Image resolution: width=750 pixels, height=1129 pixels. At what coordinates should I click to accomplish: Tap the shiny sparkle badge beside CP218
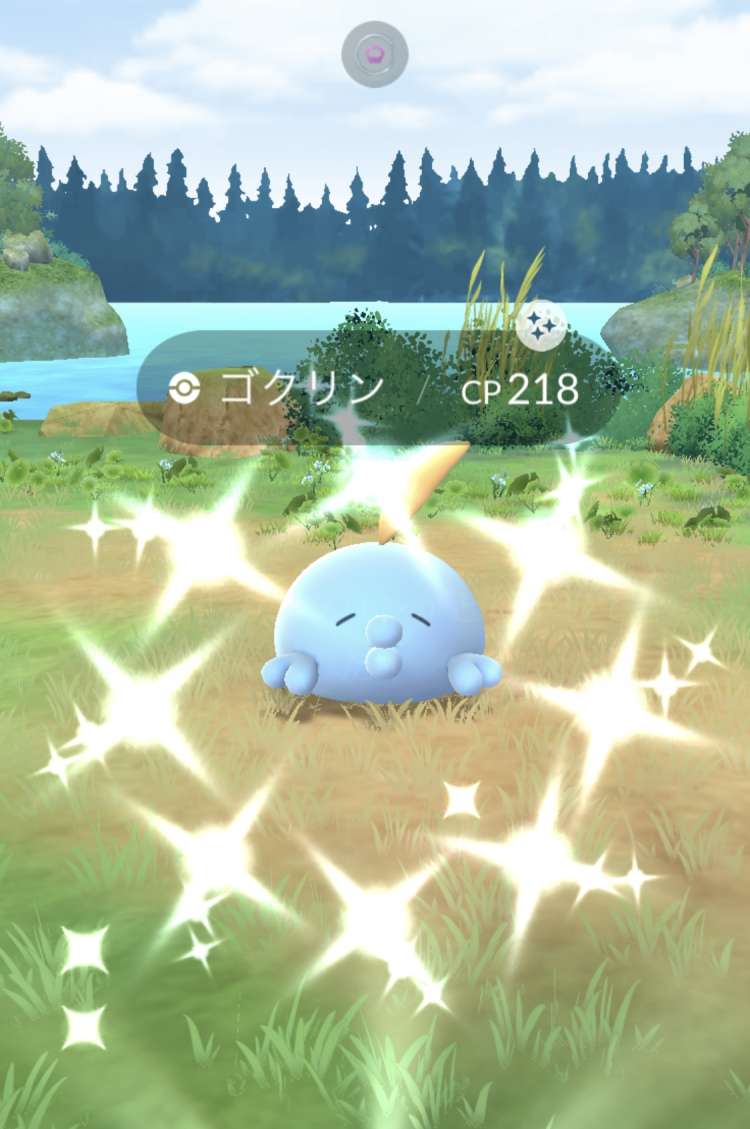(542, 324)
